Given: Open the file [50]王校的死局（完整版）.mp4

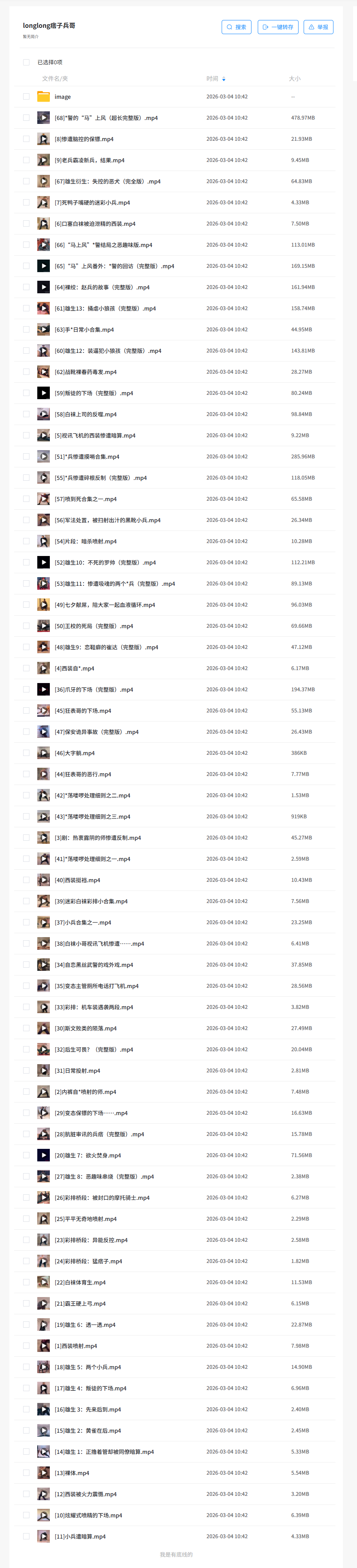Looking at the screenshot, I should [x=94, y=626].
